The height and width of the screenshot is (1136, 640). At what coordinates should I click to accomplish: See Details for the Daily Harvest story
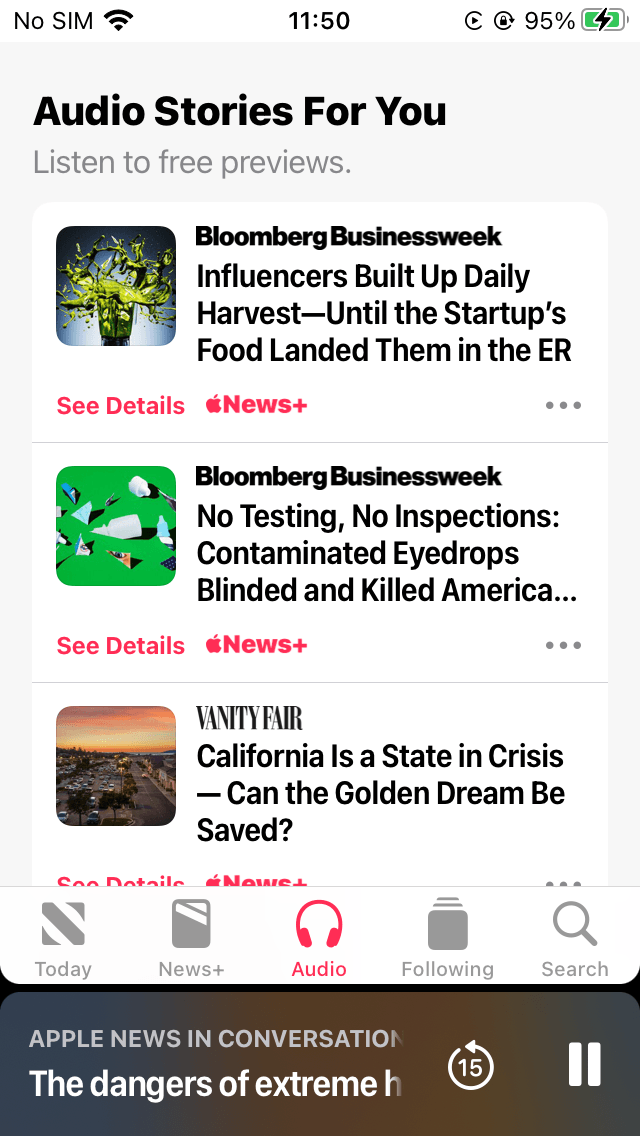(121, 406)
